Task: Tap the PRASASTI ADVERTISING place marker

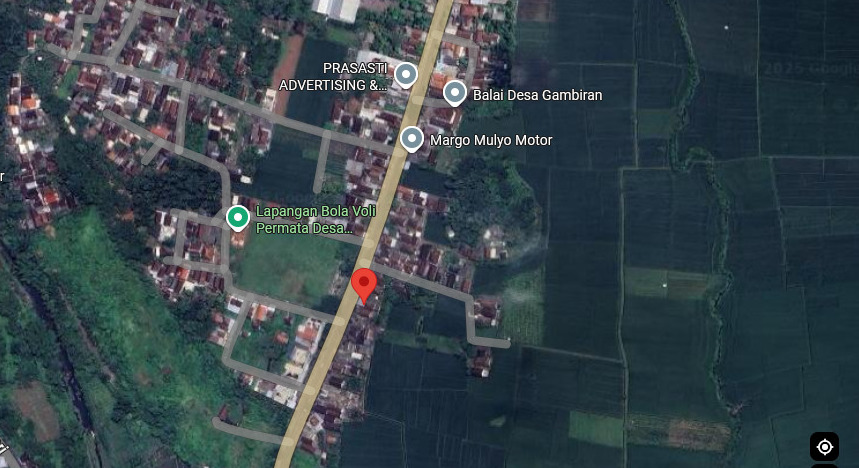Action: (x=406, y=74)
